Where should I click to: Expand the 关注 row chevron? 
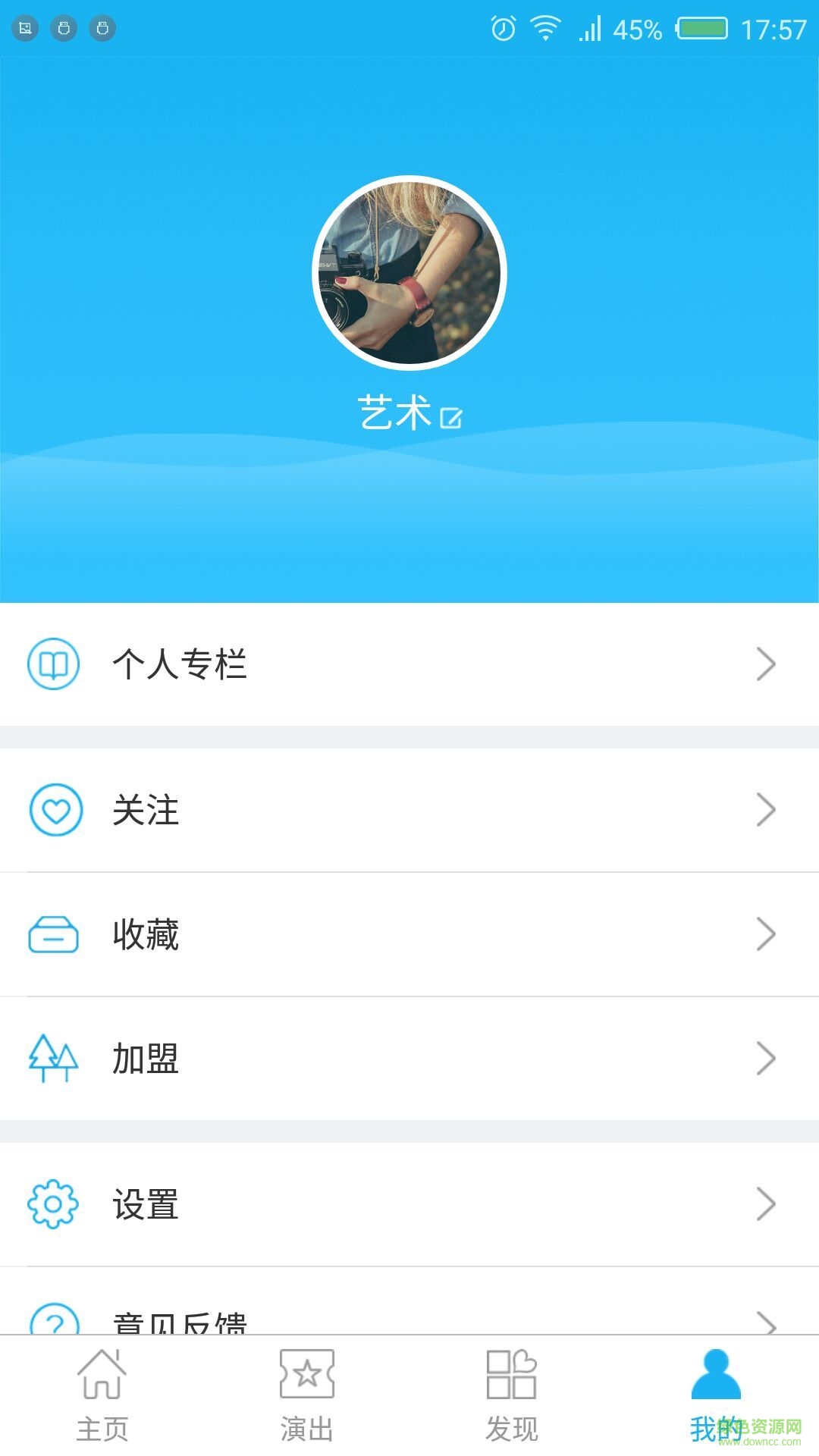pos(766,810)
